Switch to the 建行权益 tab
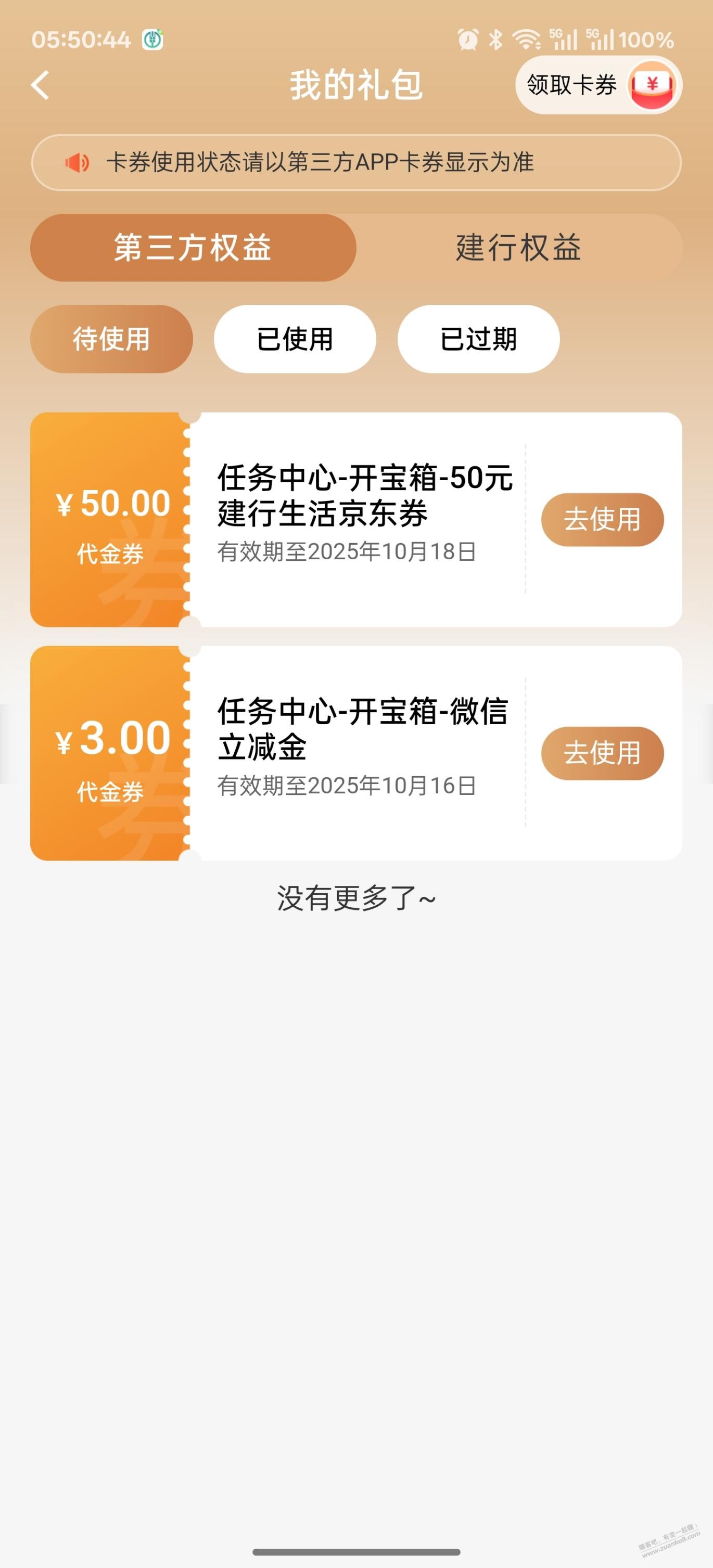The height and width of the screenshot is (1568, 713). coord(518,248)
